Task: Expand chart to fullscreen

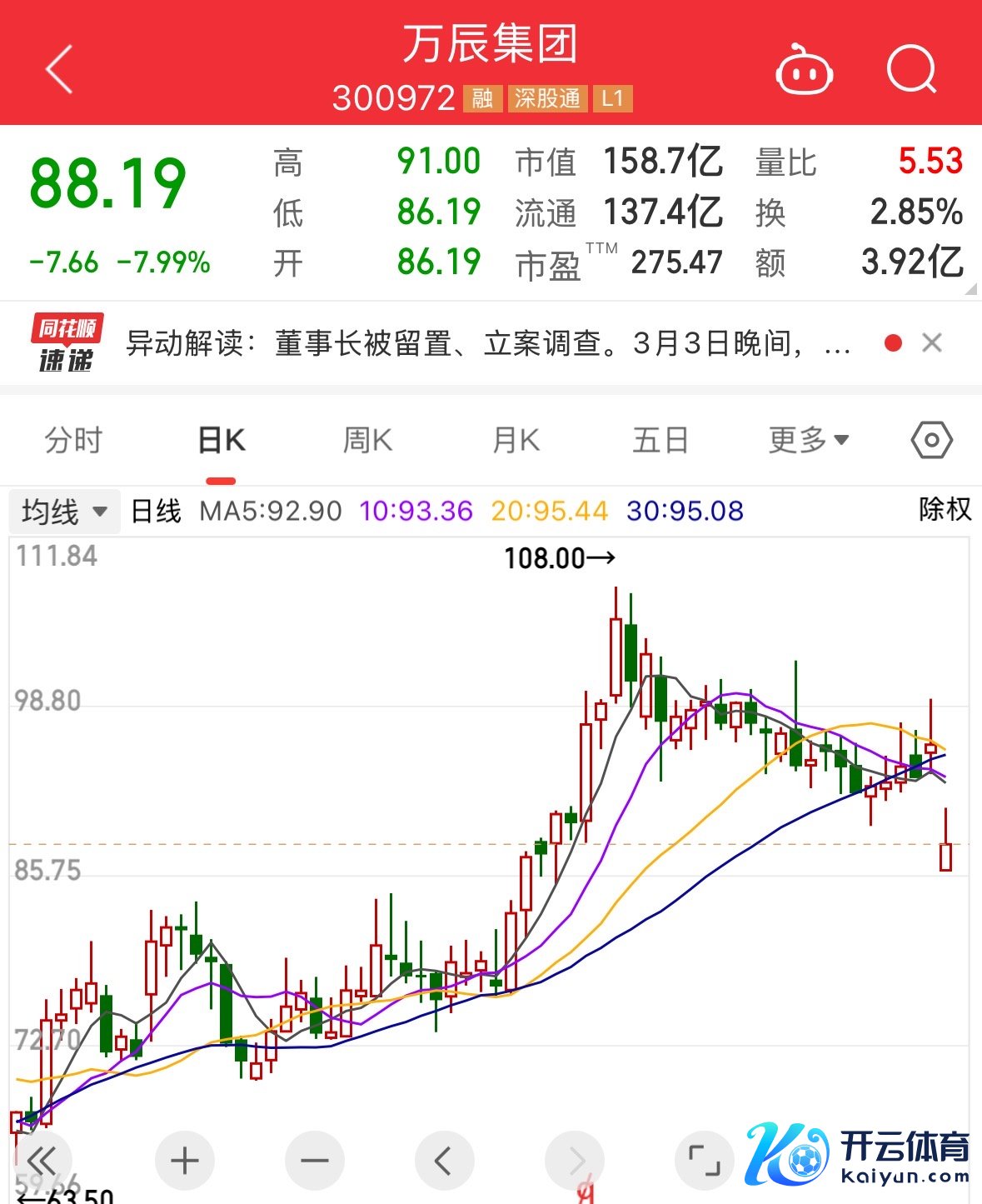Action: click(704, 1160)
